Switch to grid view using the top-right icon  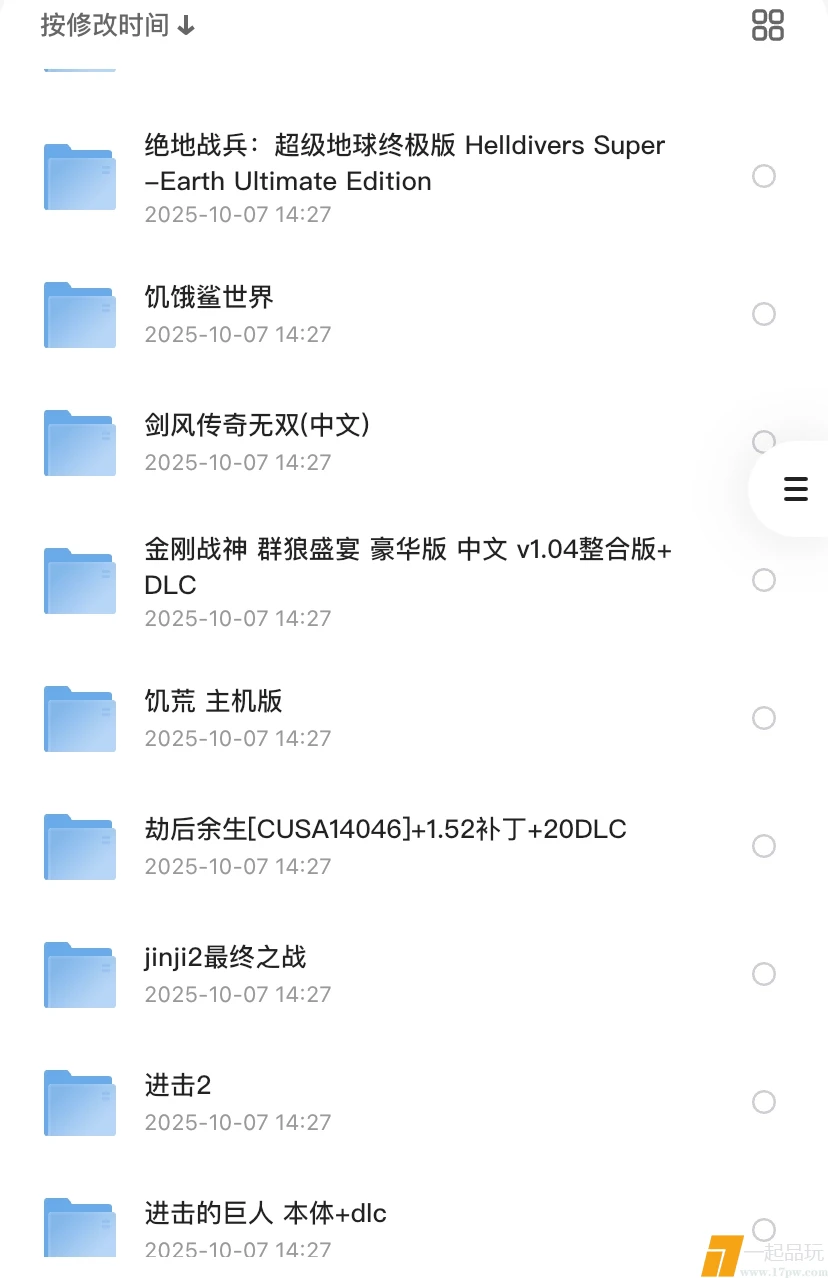(766, 25)
